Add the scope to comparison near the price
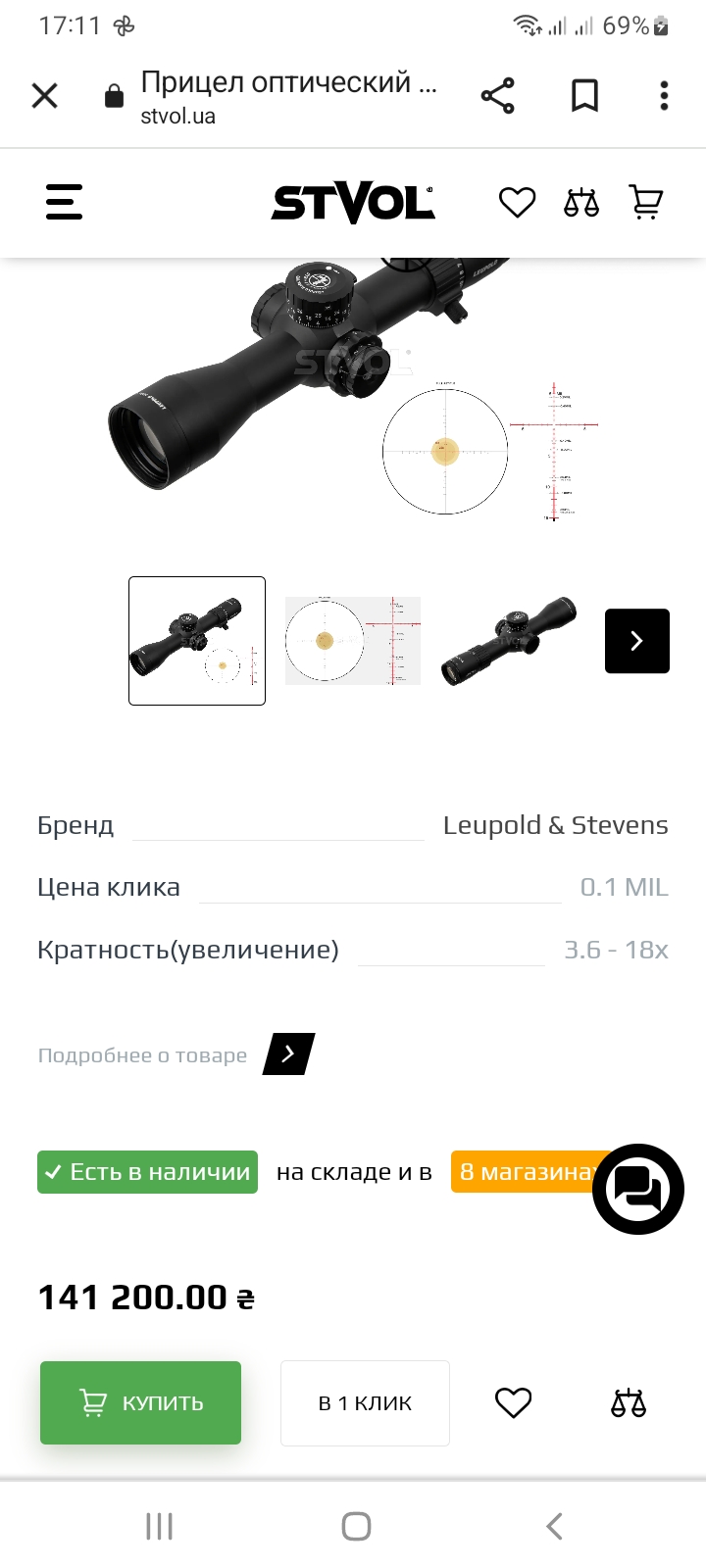Screen dimensions: 706x1568 click(629, 1403)
